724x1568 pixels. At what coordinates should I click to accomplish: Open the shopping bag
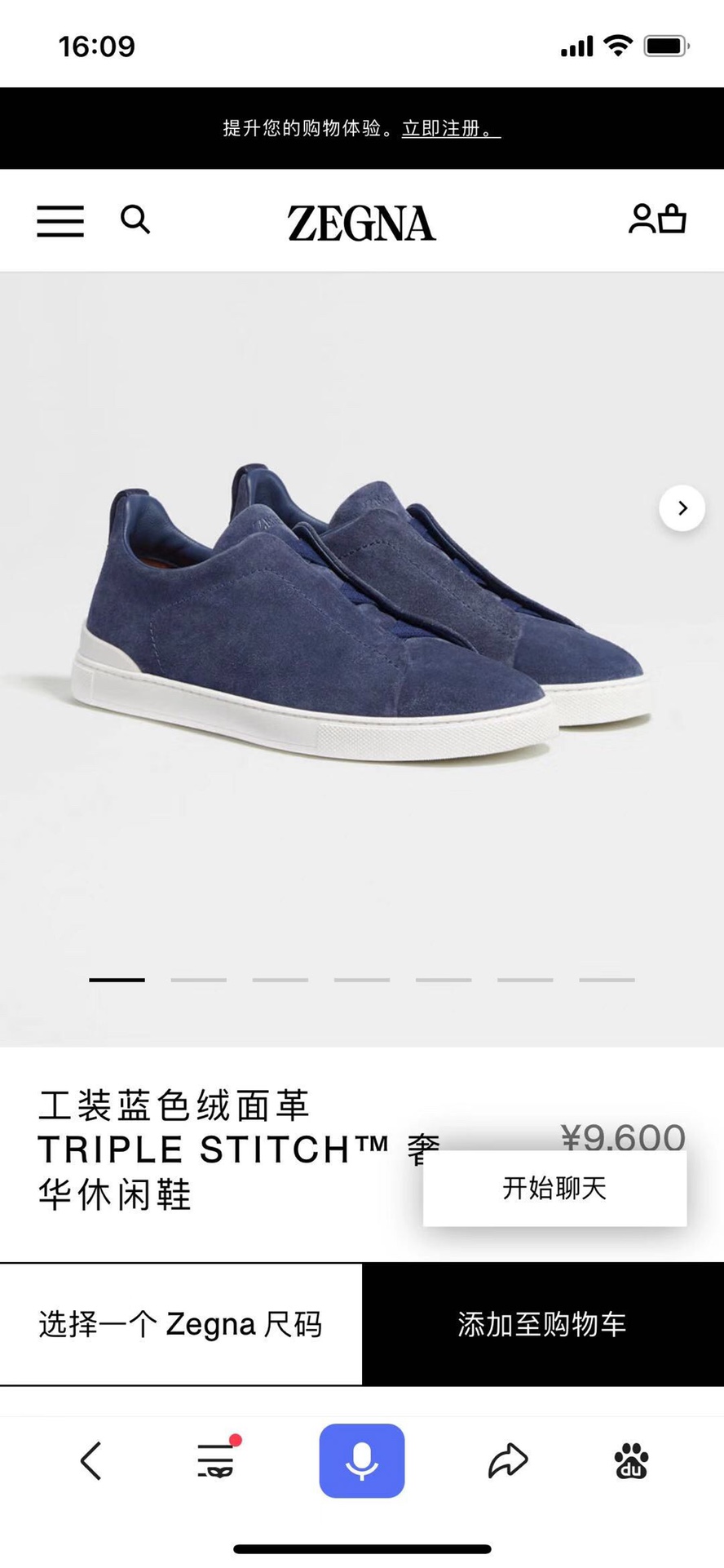[673, 219]
